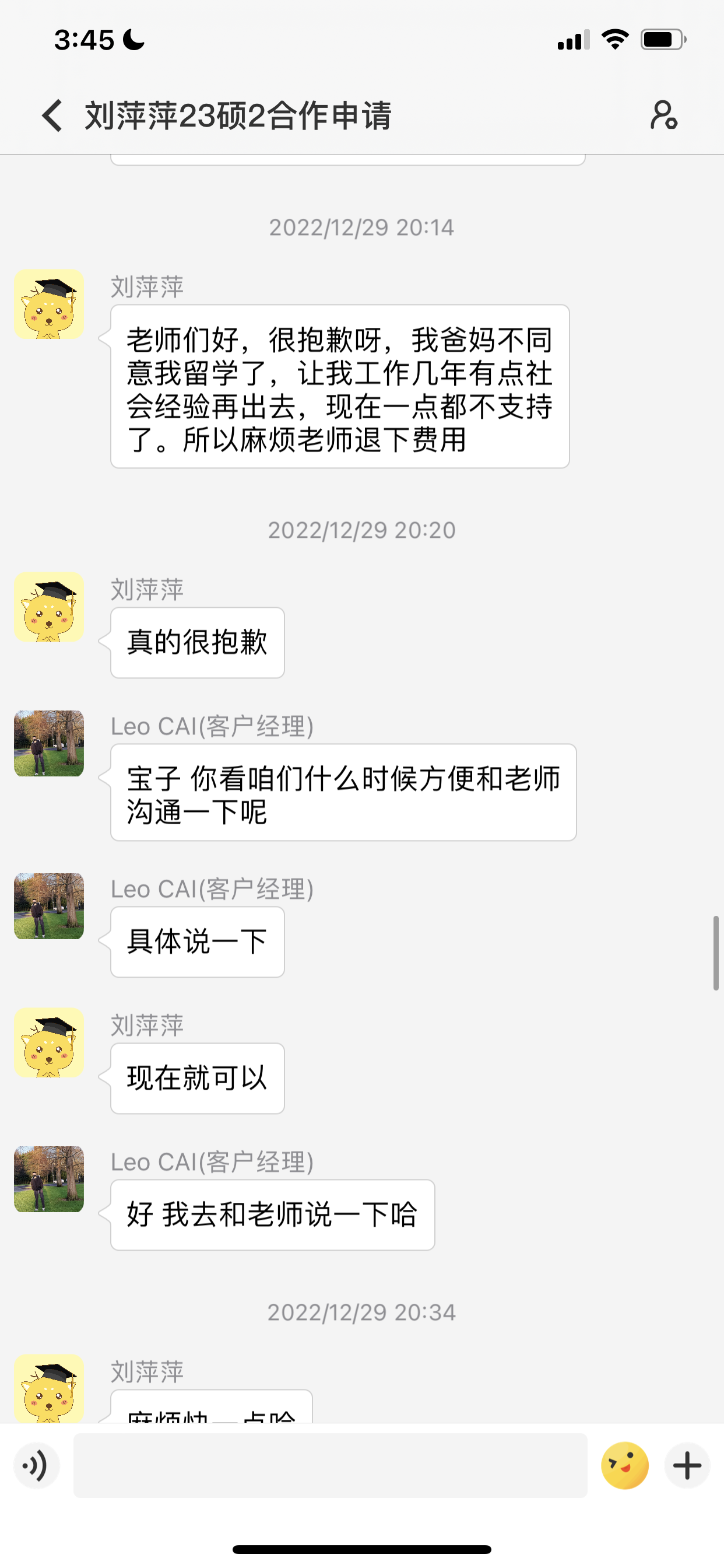Image resolution: width=724 pixels, height=1568 pixels.
Task: Open the group members and settings icon
Action: [663, 115]
